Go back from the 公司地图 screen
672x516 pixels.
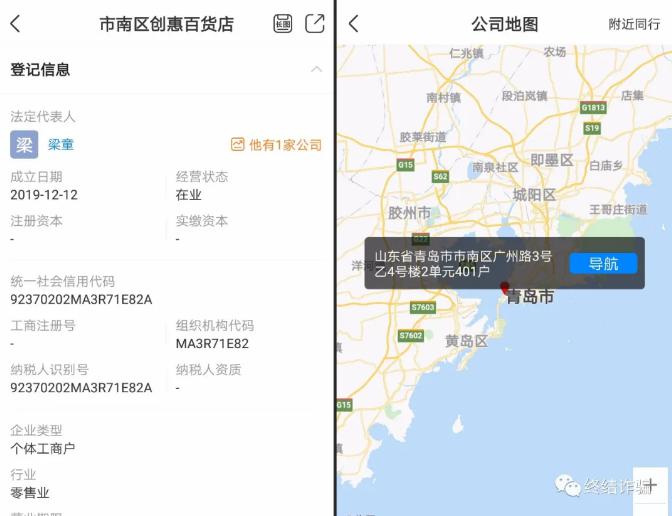tap(353, 24)
